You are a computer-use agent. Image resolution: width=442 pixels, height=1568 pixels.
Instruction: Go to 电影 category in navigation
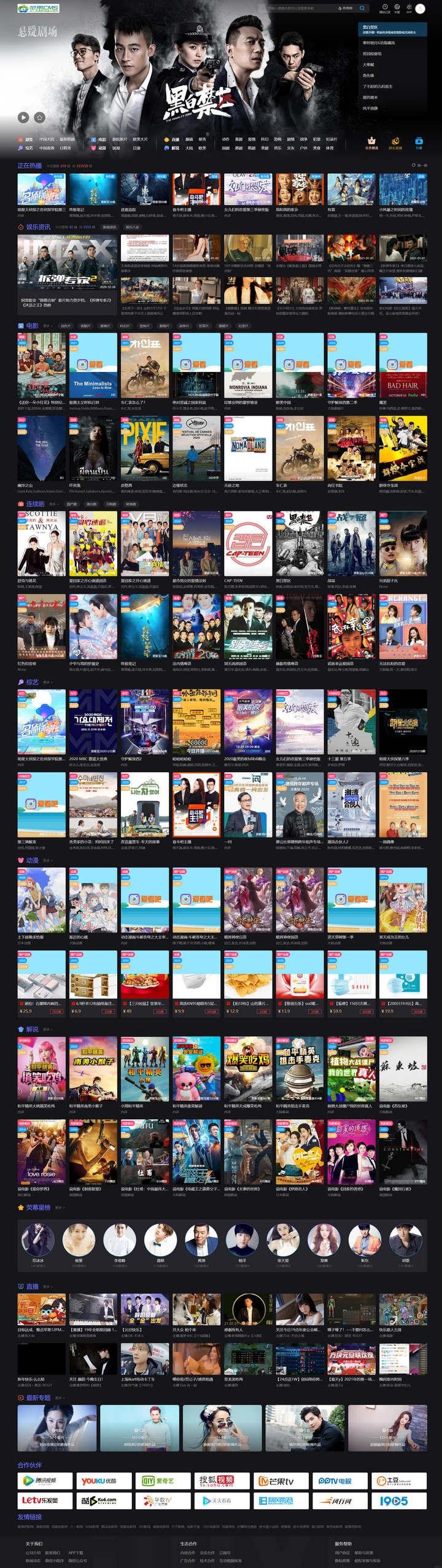click(102, 139)
